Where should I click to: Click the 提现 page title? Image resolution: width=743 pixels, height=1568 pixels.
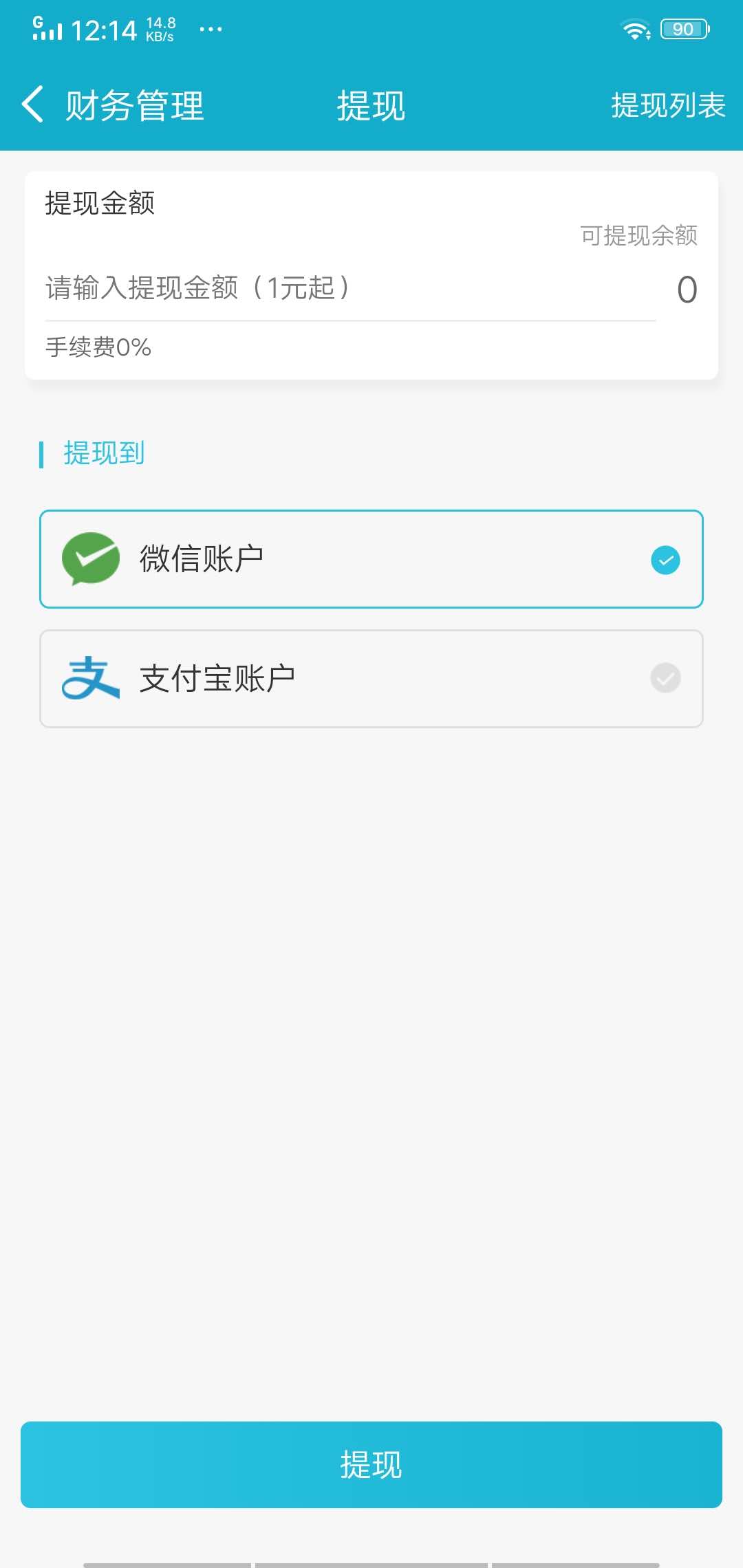(x=369, y=105)
